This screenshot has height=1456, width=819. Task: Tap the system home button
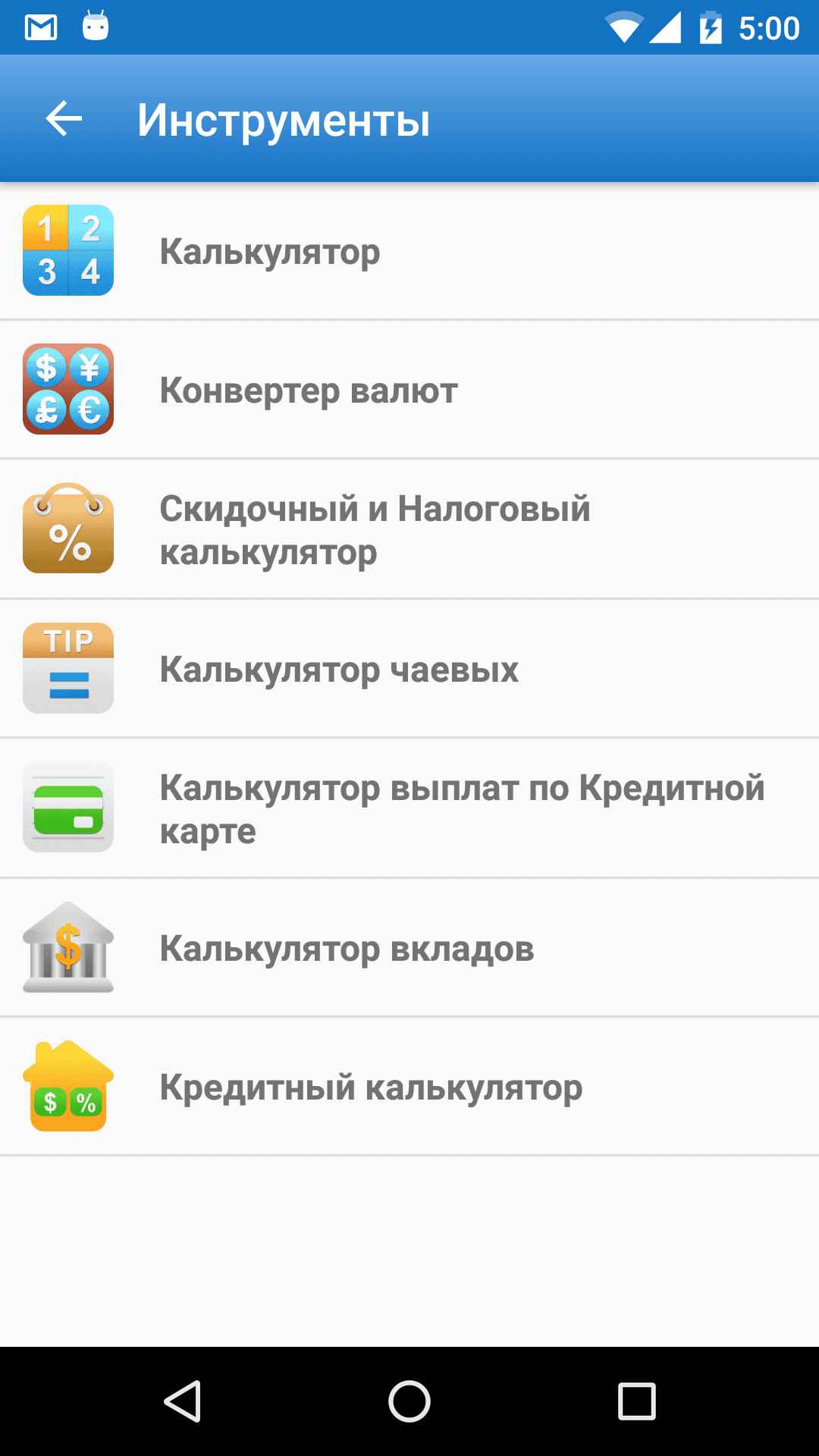coord(409,1401)
